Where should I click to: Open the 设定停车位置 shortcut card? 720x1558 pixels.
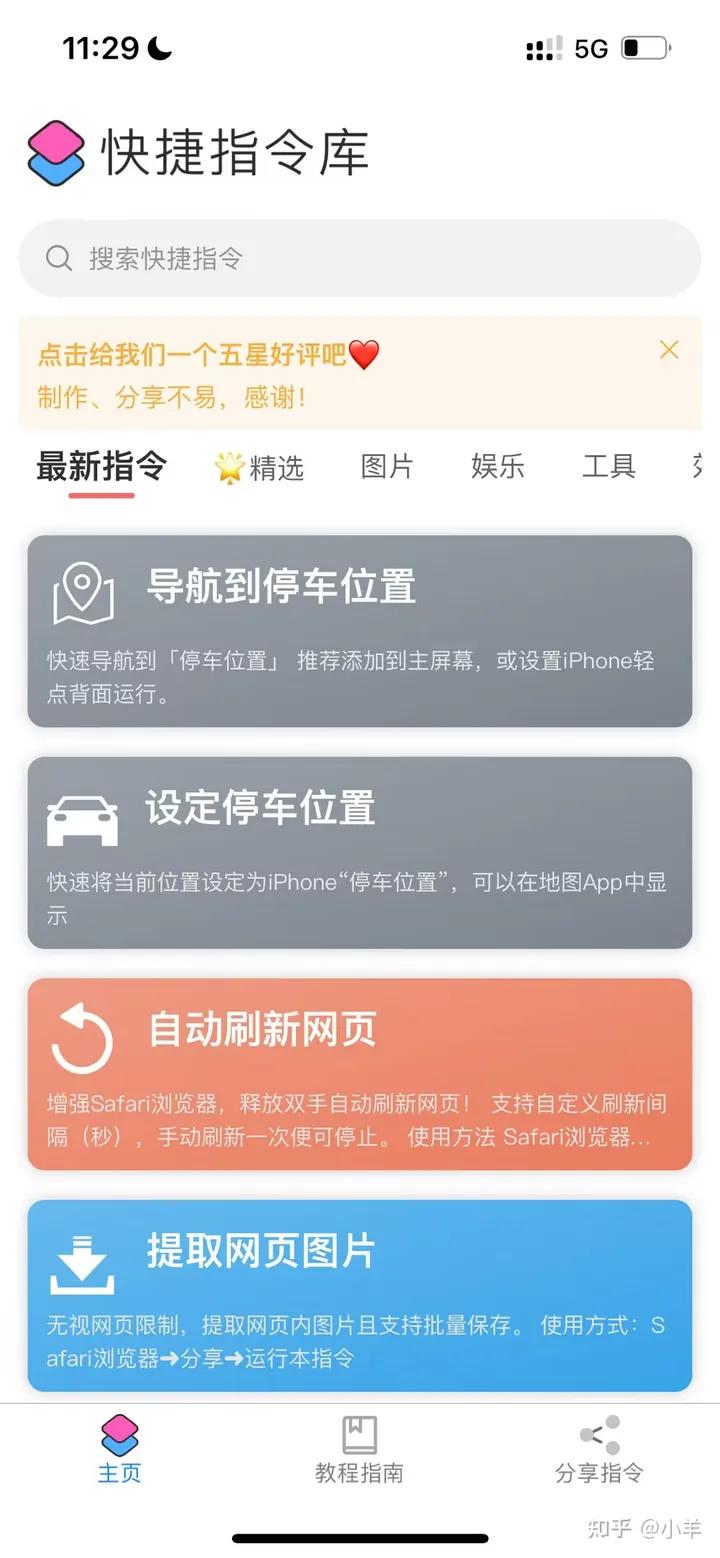(x=360, y=850)
